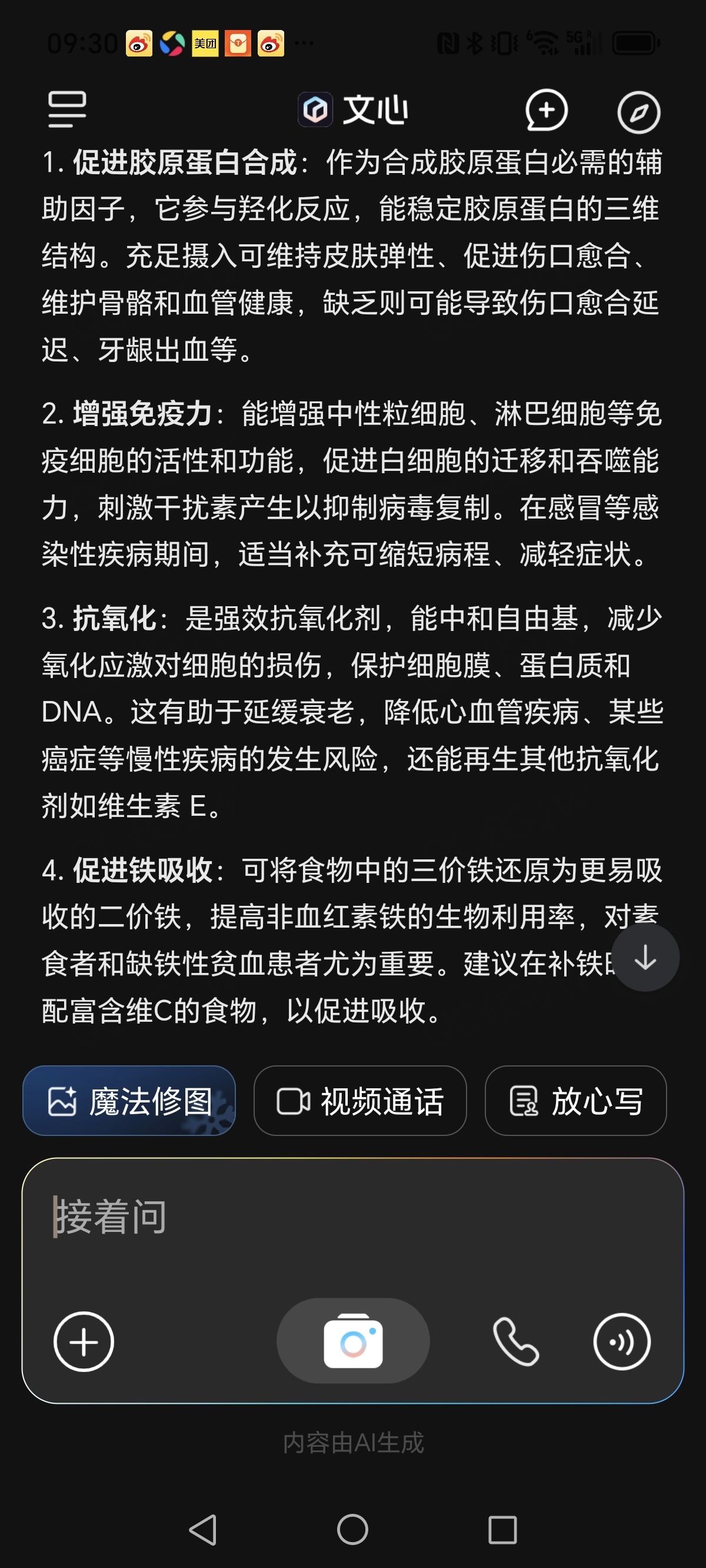Return to the home screen
Viewport: 706px width, 1568px height.
click(x=353, y=1529)
